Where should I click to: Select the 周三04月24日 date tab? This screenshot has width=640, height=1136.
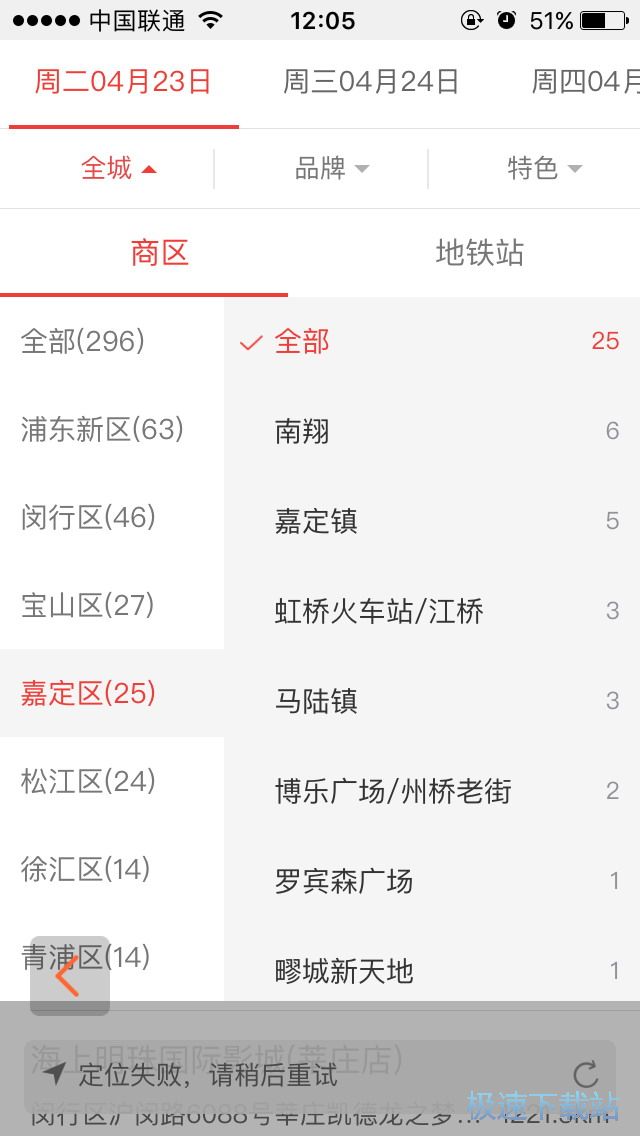click(370, 82)
